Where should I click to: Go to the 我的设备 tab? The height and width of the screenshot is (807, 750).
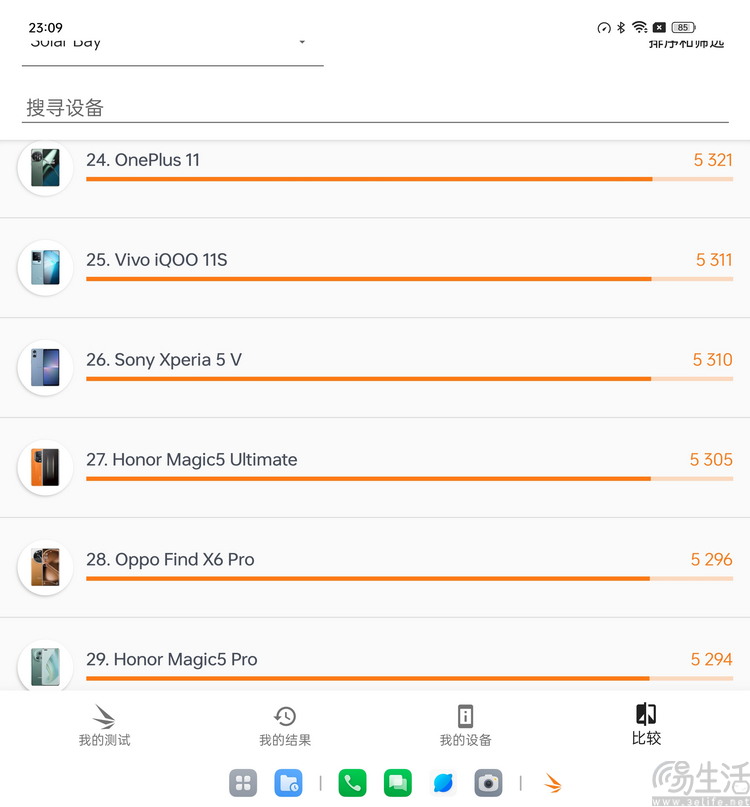click(465, 726)
